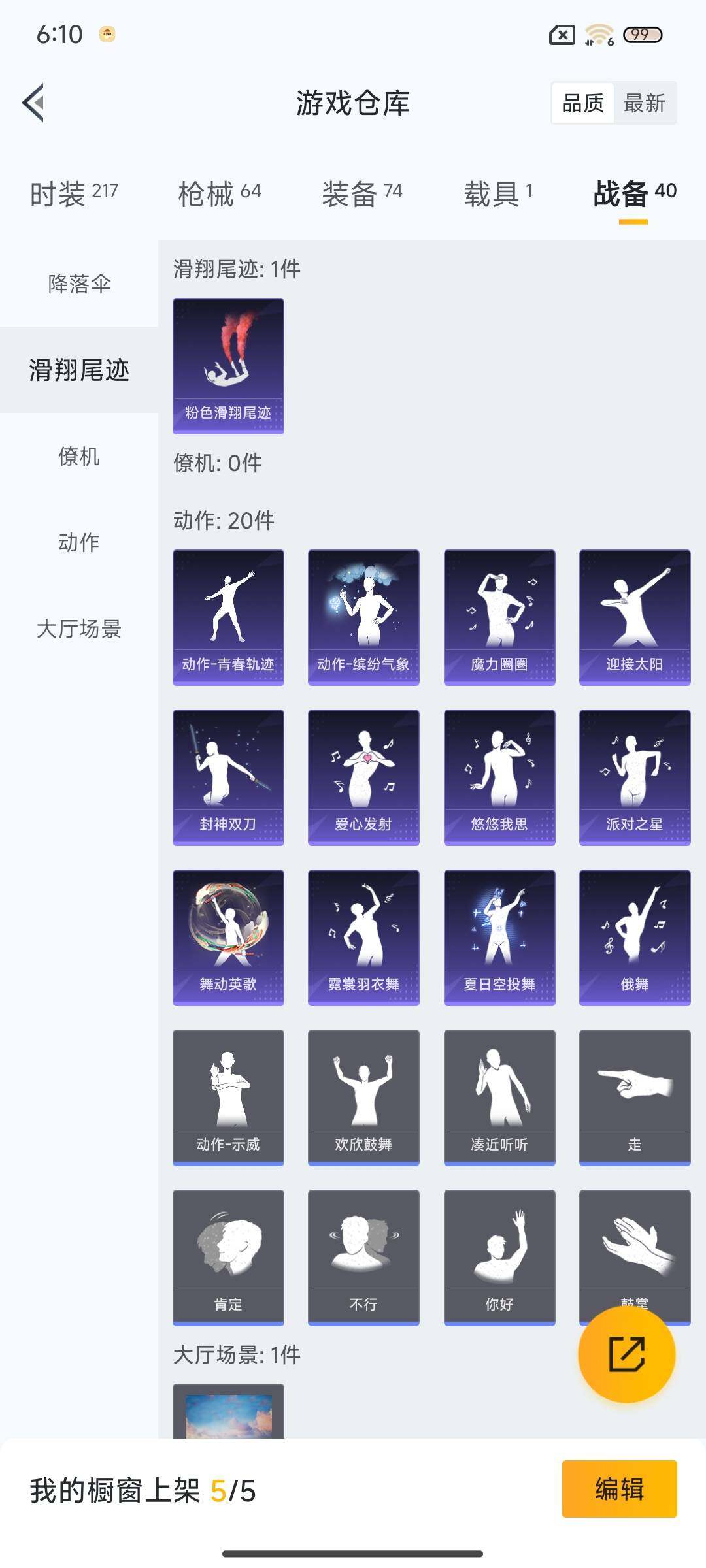View the 爱心发射 emote
706x1568 pixels.
(363, 777)
